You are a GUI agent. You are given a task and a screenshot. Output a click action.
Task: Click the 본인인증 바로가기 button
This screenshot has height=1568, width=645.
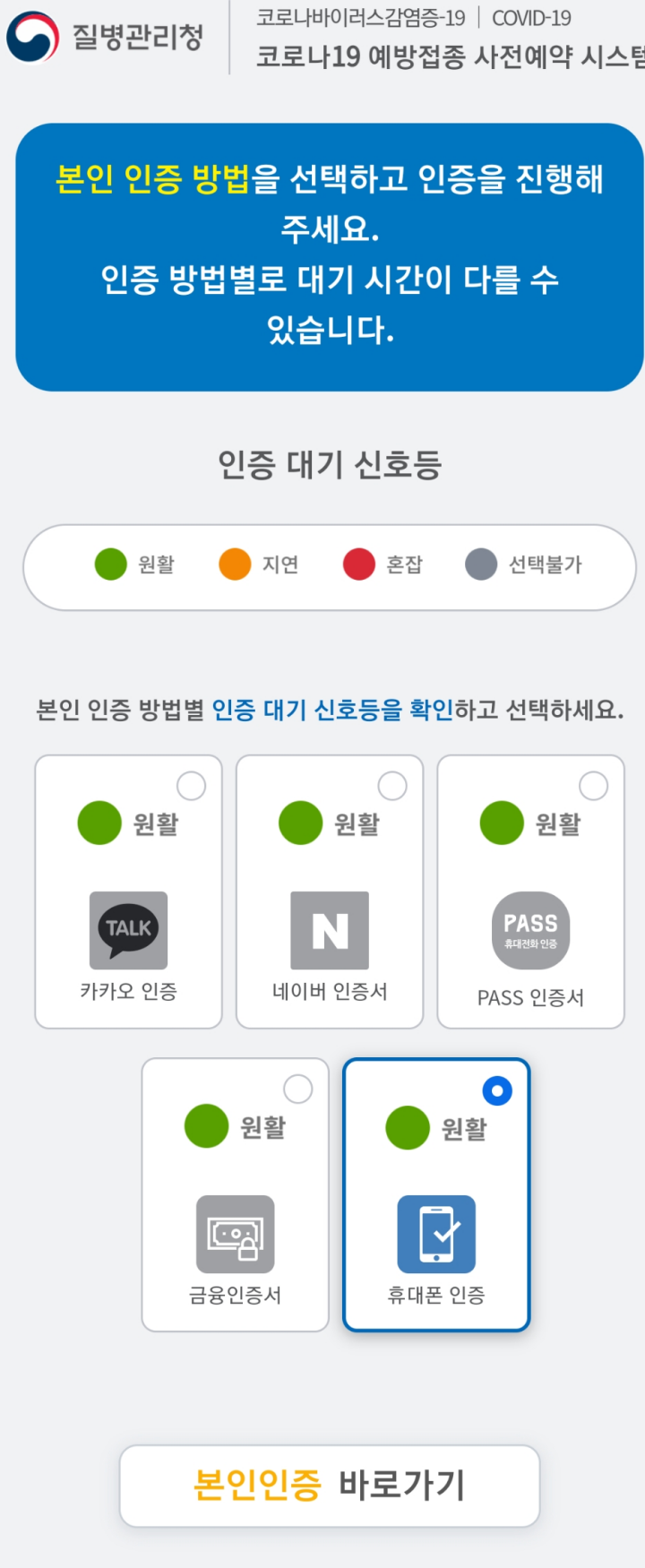[x=328, y=1486]
